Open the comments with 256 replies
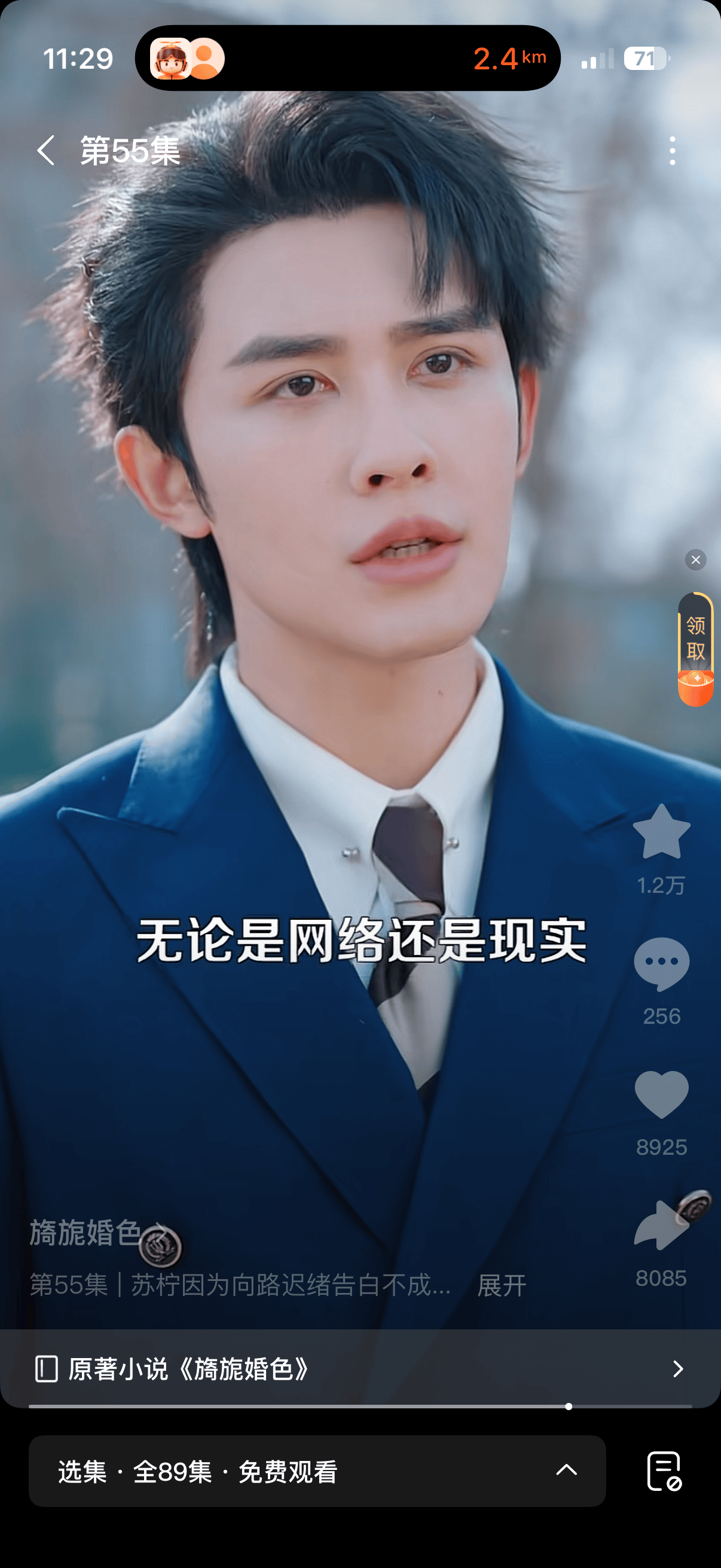The image size is (721, 1568). click(661, 963)
